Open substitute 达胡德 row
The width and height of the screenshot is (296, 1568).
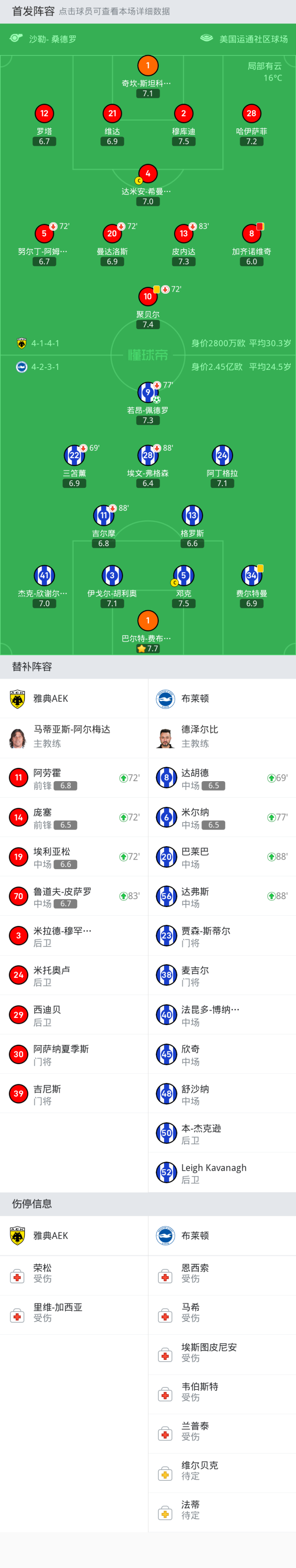221,778
